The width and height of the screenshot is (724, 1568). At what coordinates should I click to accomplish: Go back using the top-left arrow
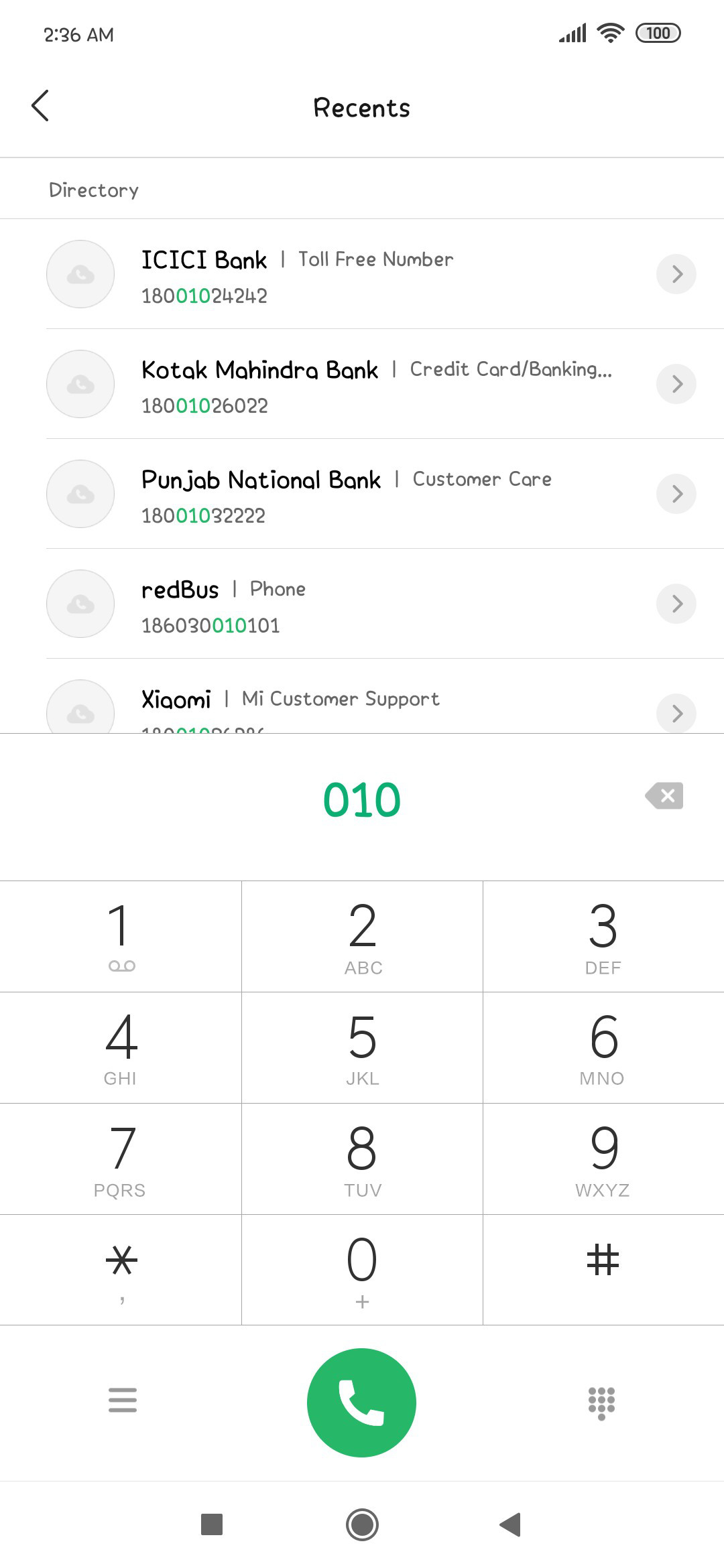(x=40, y=106)
